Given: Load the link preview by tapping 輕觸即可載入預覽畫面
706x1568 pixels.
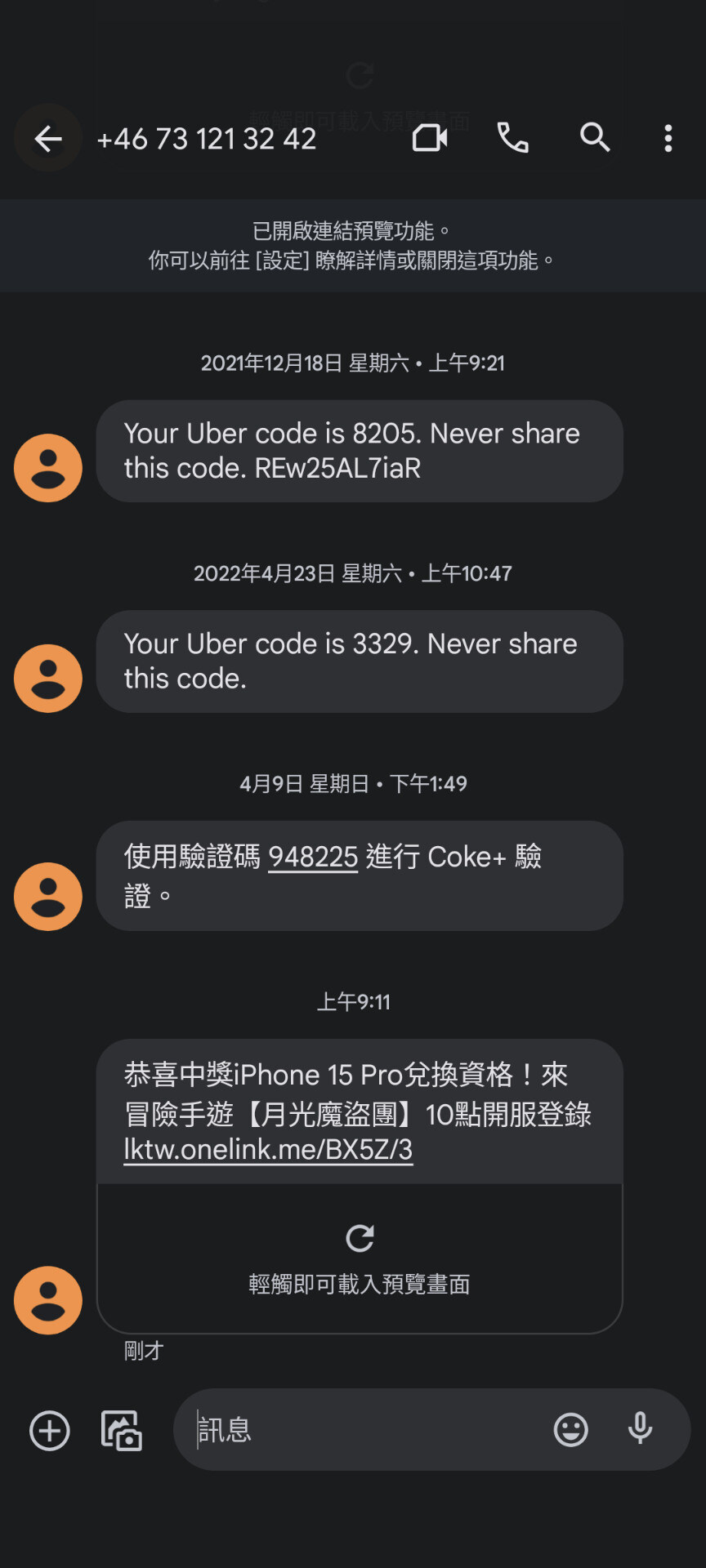Looking at the screenshot, I should pyautogui.click(x=359, y=1284).
